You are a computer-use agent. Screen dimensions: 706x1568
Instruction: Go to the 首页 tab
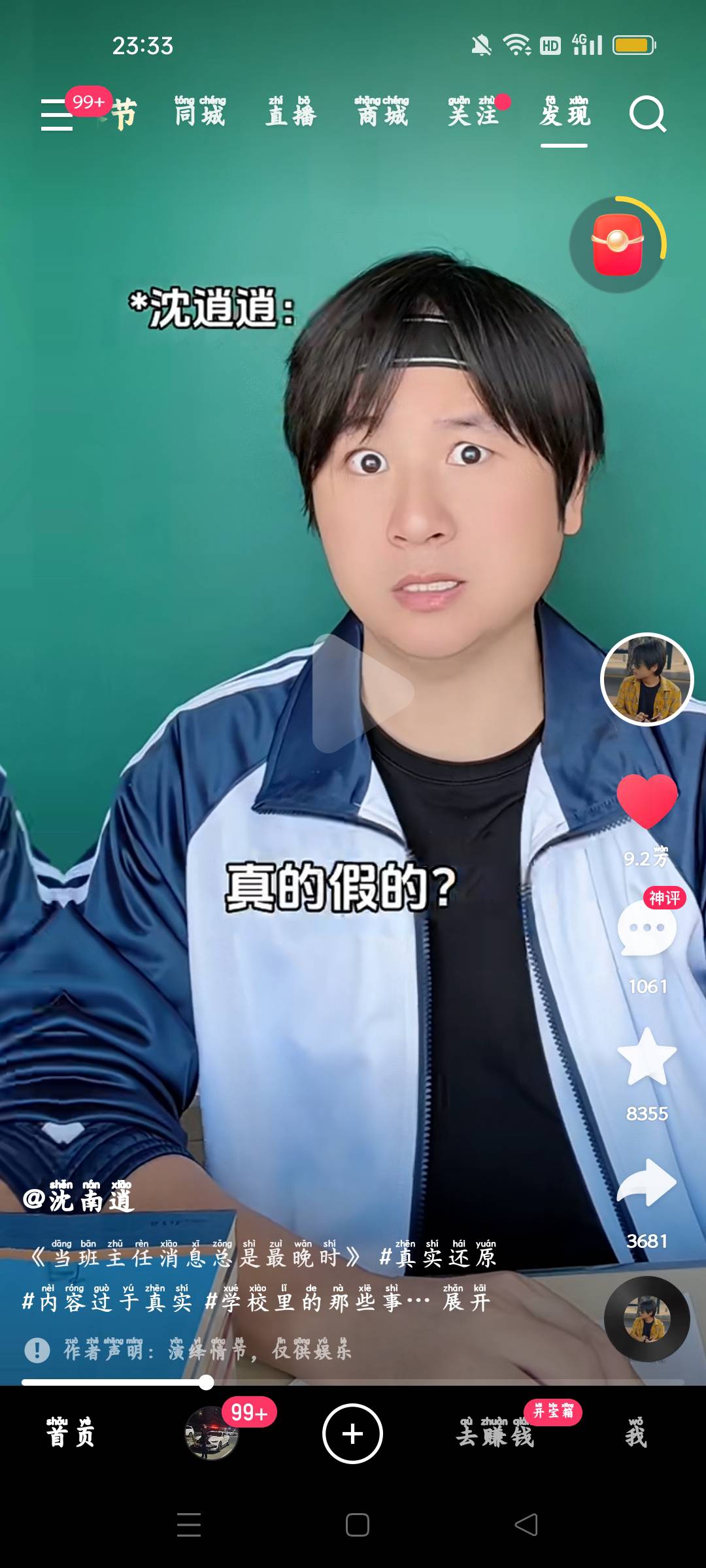pyautogui.click(x=71, y=1434)
